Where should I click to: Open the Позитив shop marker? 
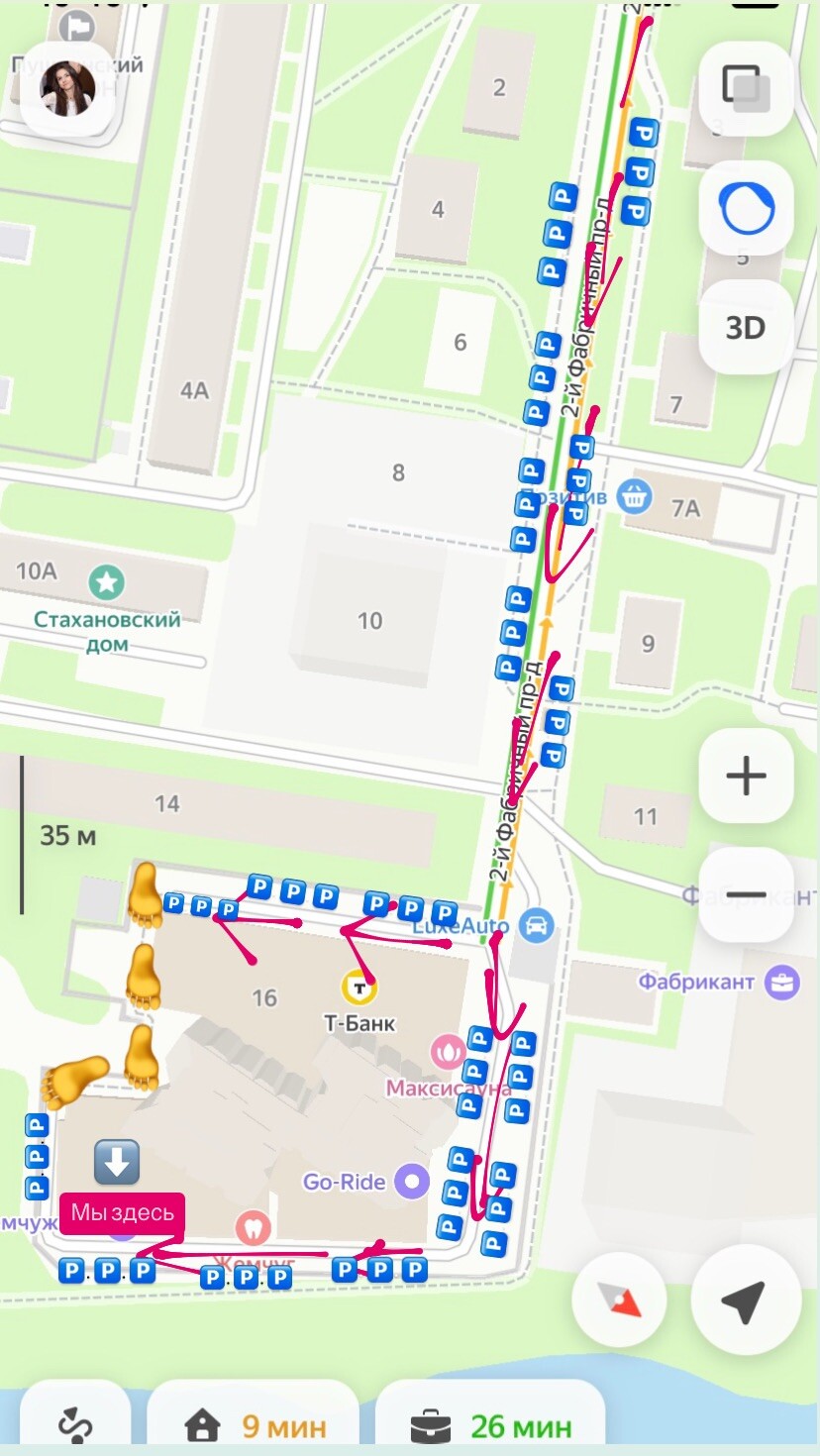click(635, 497)
